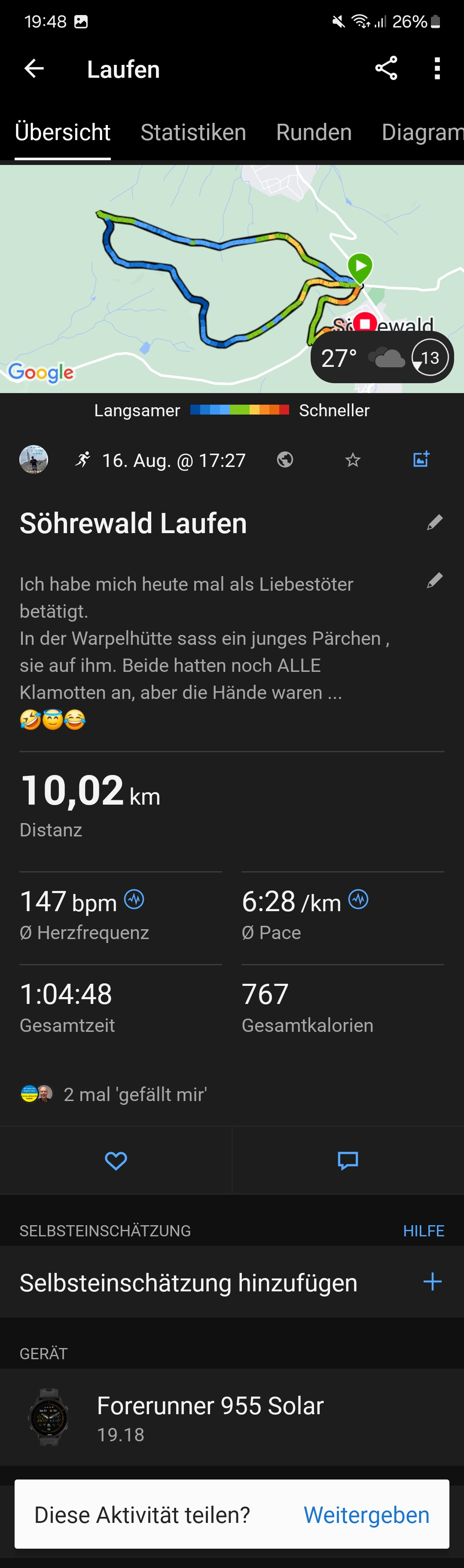The image size is (464, 1568).
Task: Open the three-dot overflow menu
Action: tap(437, 69)
